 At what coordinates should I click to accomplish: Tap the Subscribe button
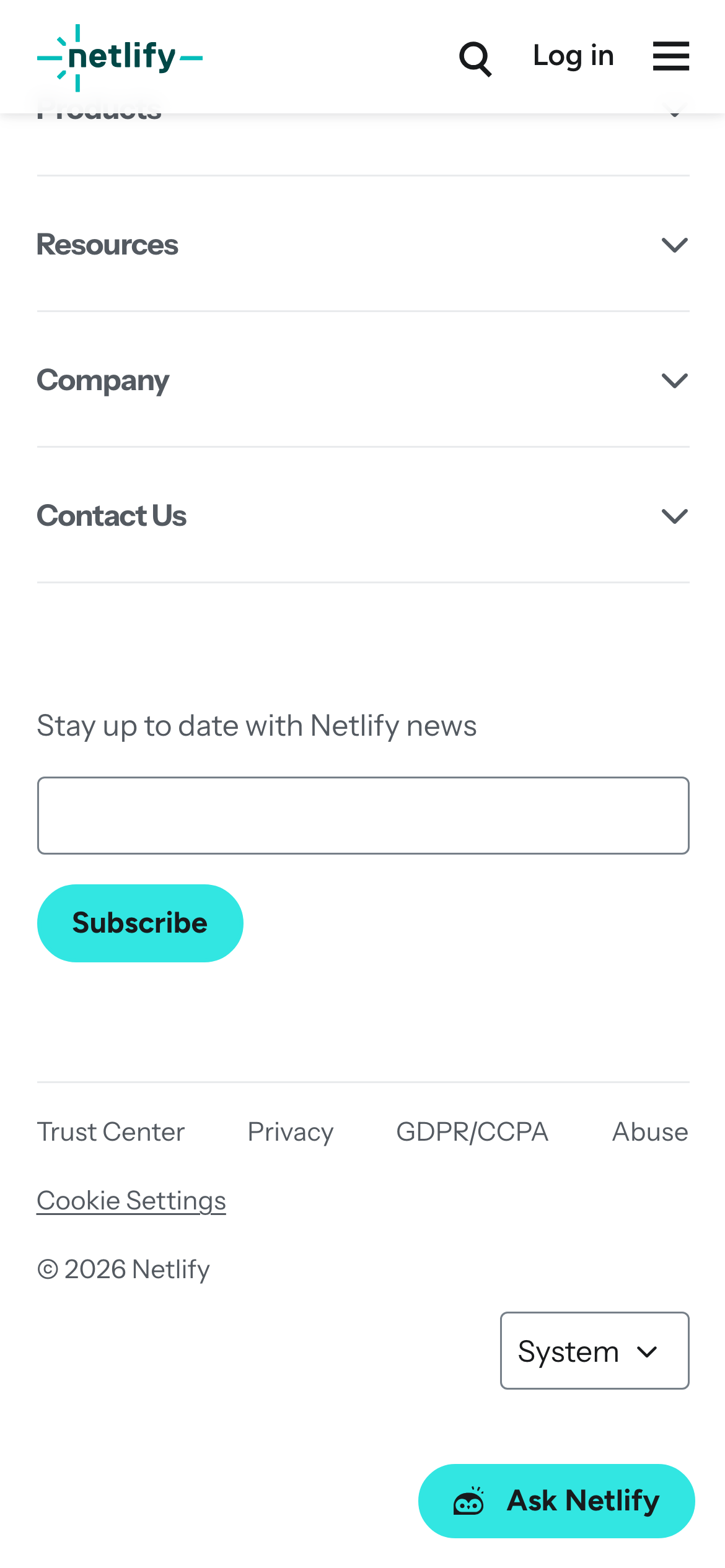point(140,923)
